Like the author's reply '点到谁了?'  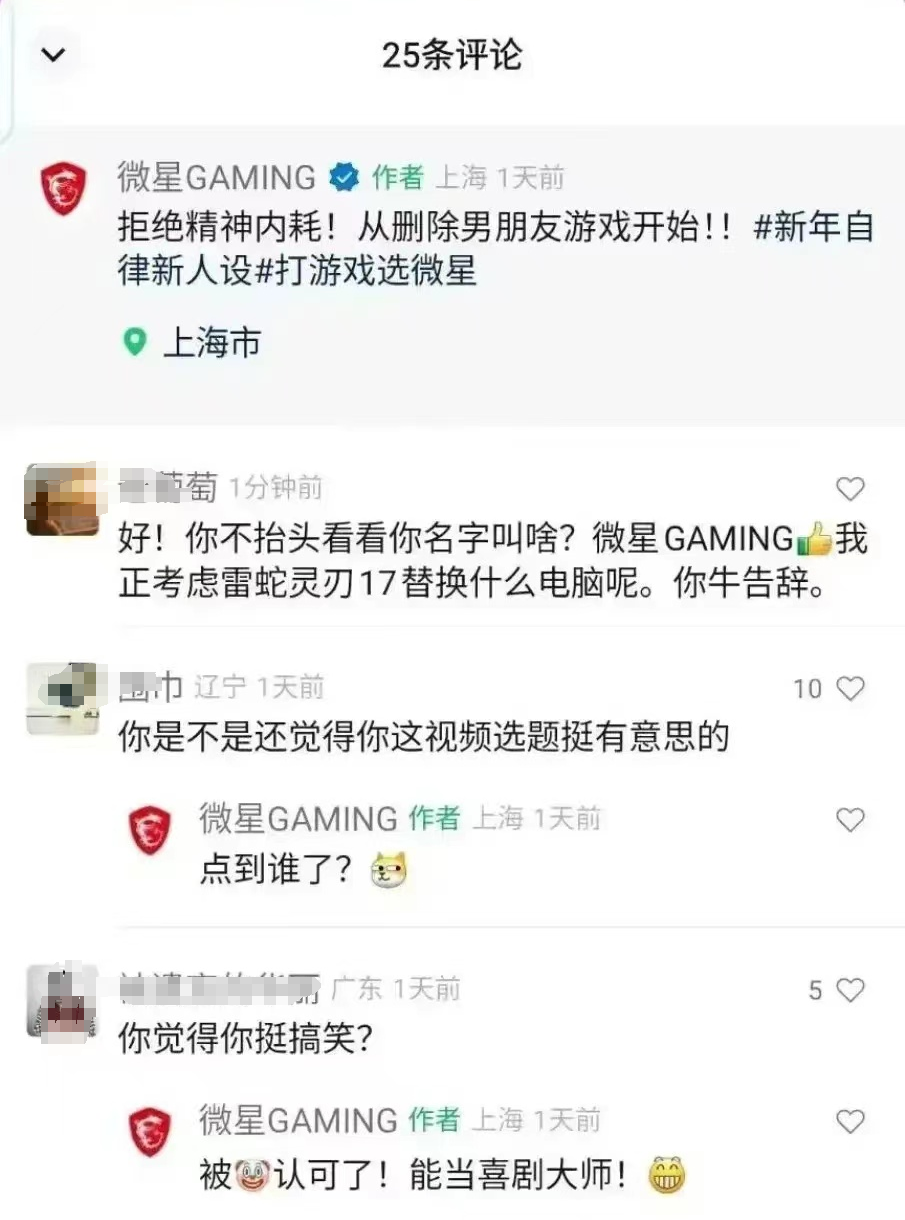tap(849, 821)
